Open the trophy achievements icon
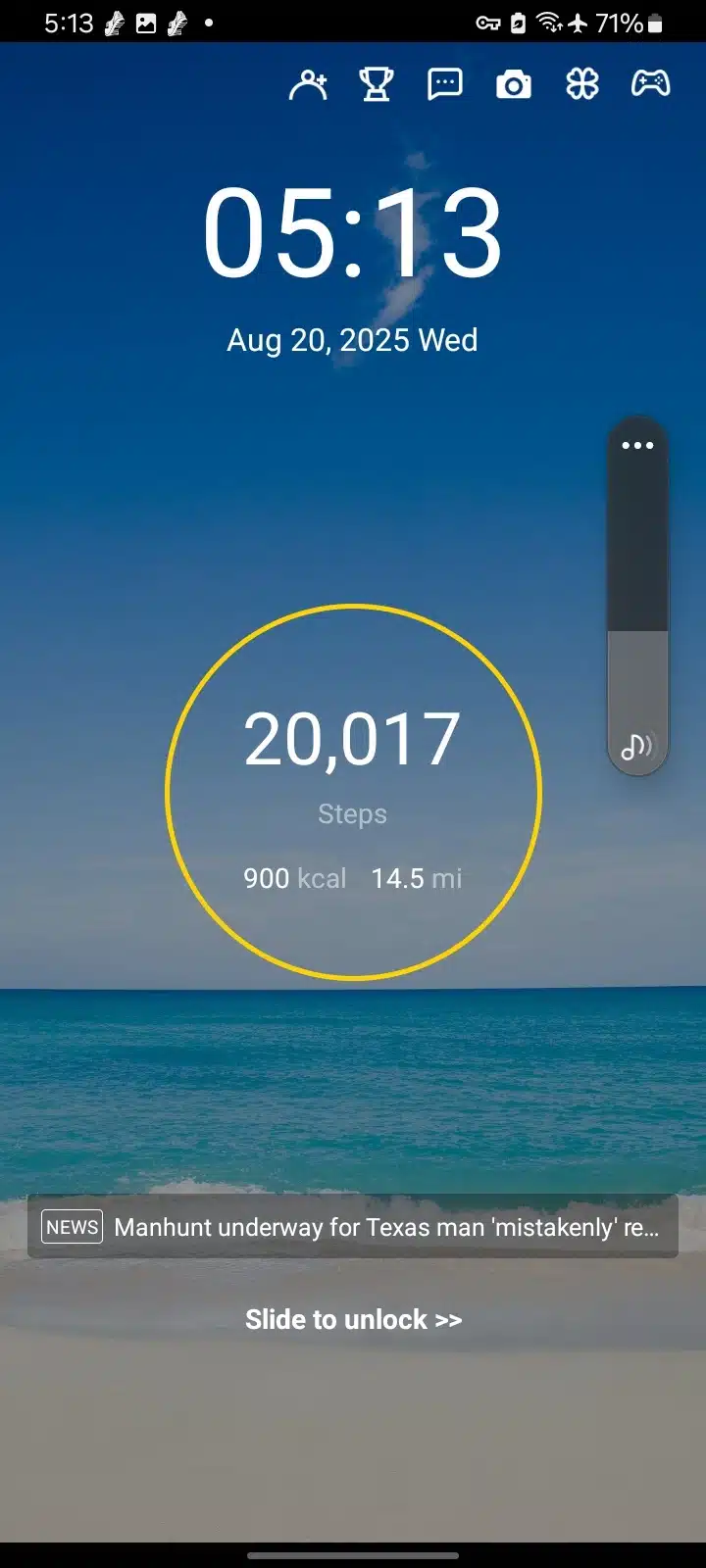Image resolution: width=706 pixels, height=1568 pixels. click(377, 85)
